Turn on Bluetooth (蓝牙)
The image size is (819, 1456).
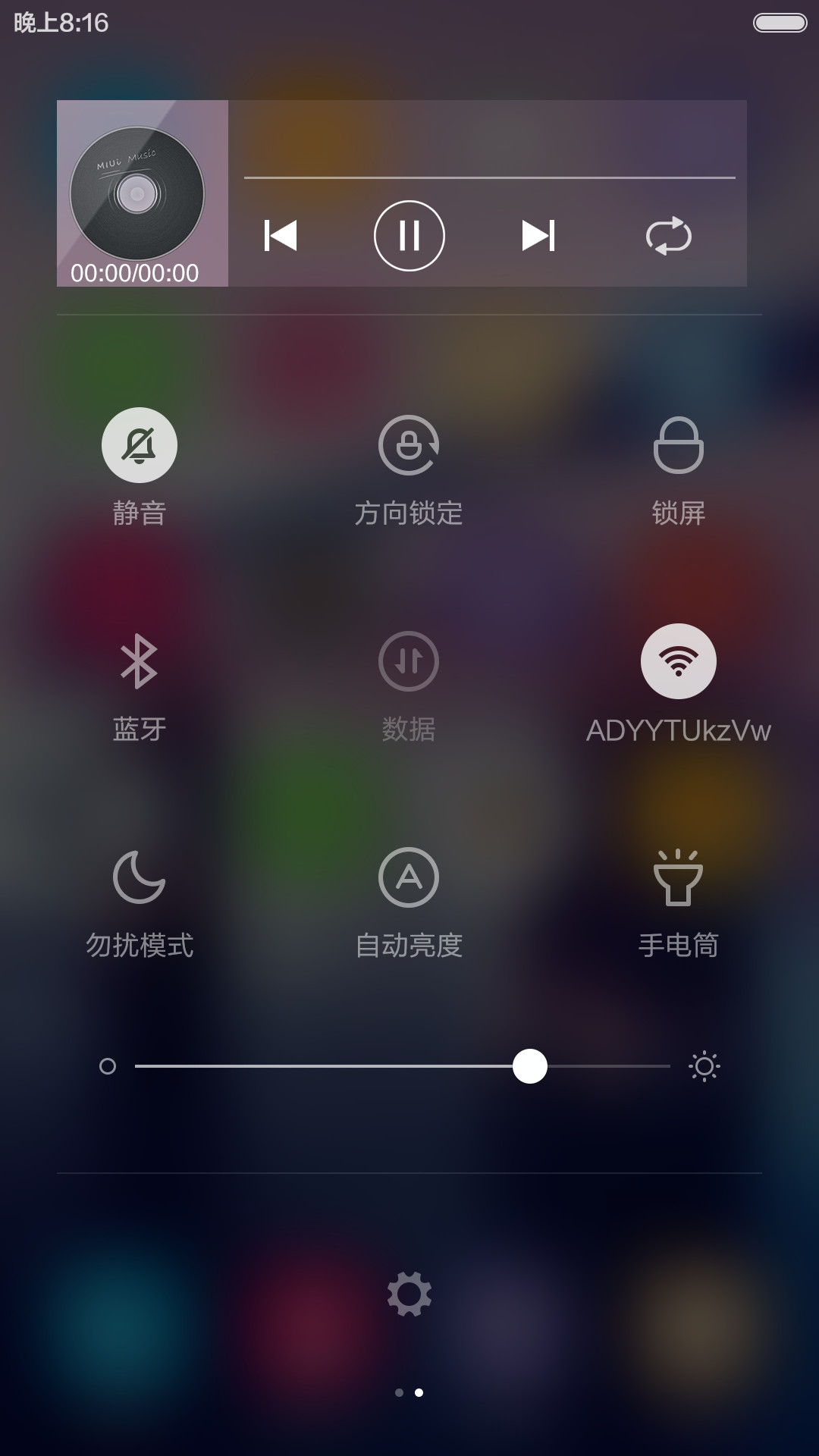click(140, 661)
